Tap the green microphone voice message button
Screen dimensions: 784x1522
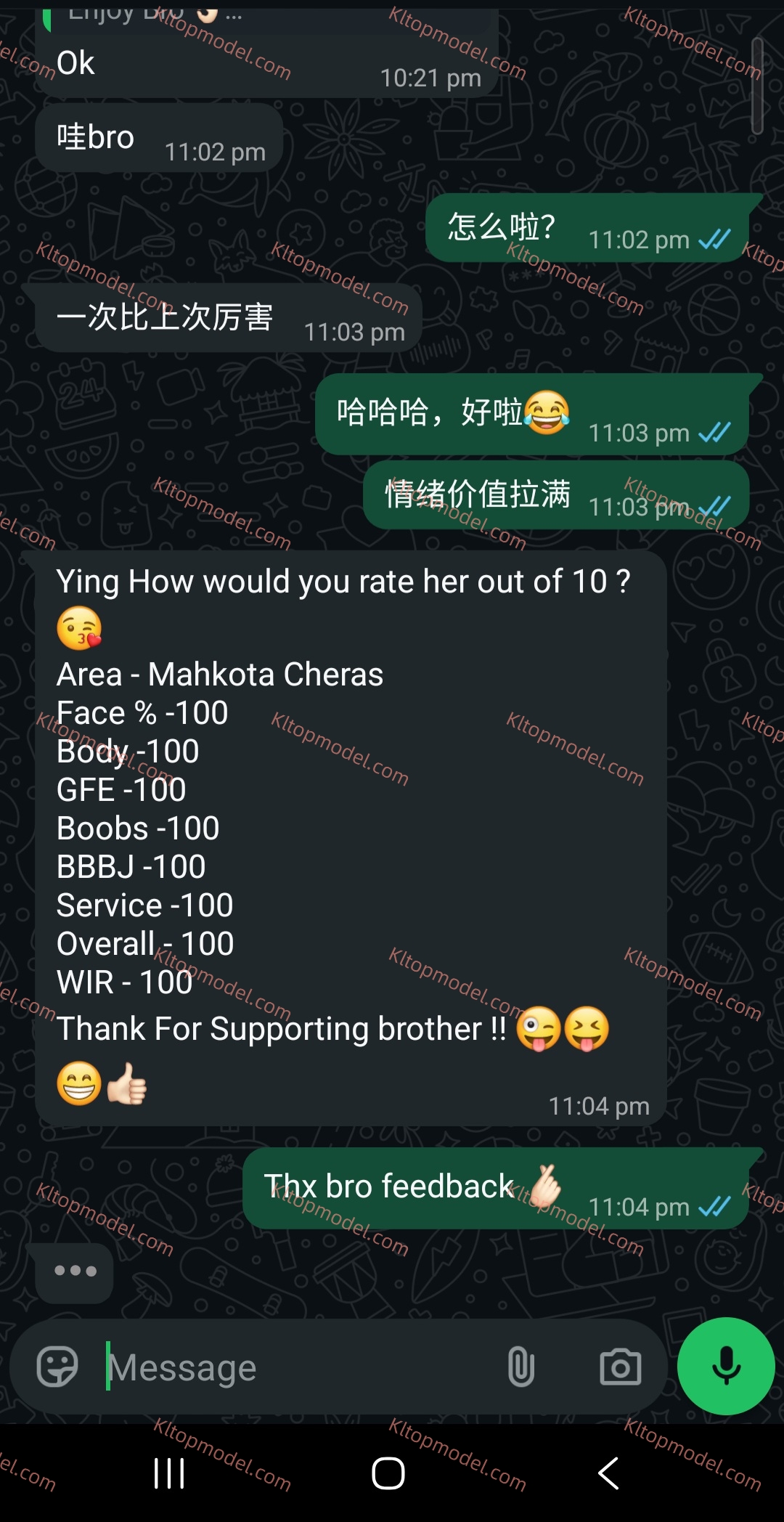point(726,1366)
